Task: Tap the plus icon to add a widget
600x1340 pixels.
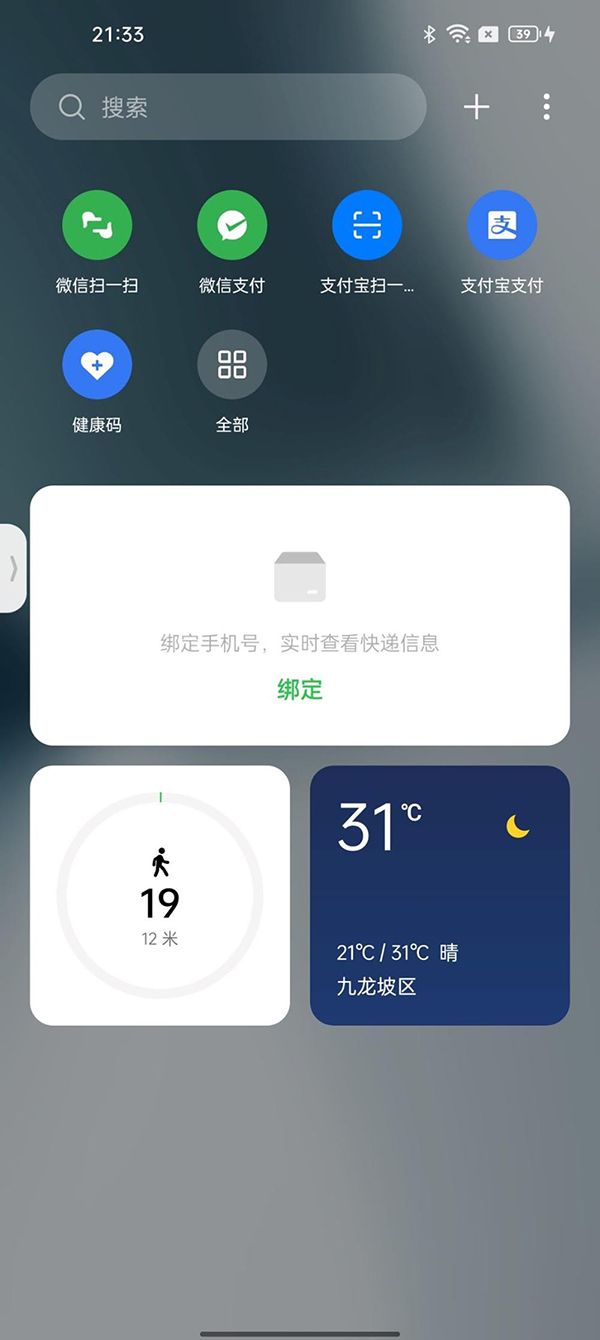Action: coord(477,107)
